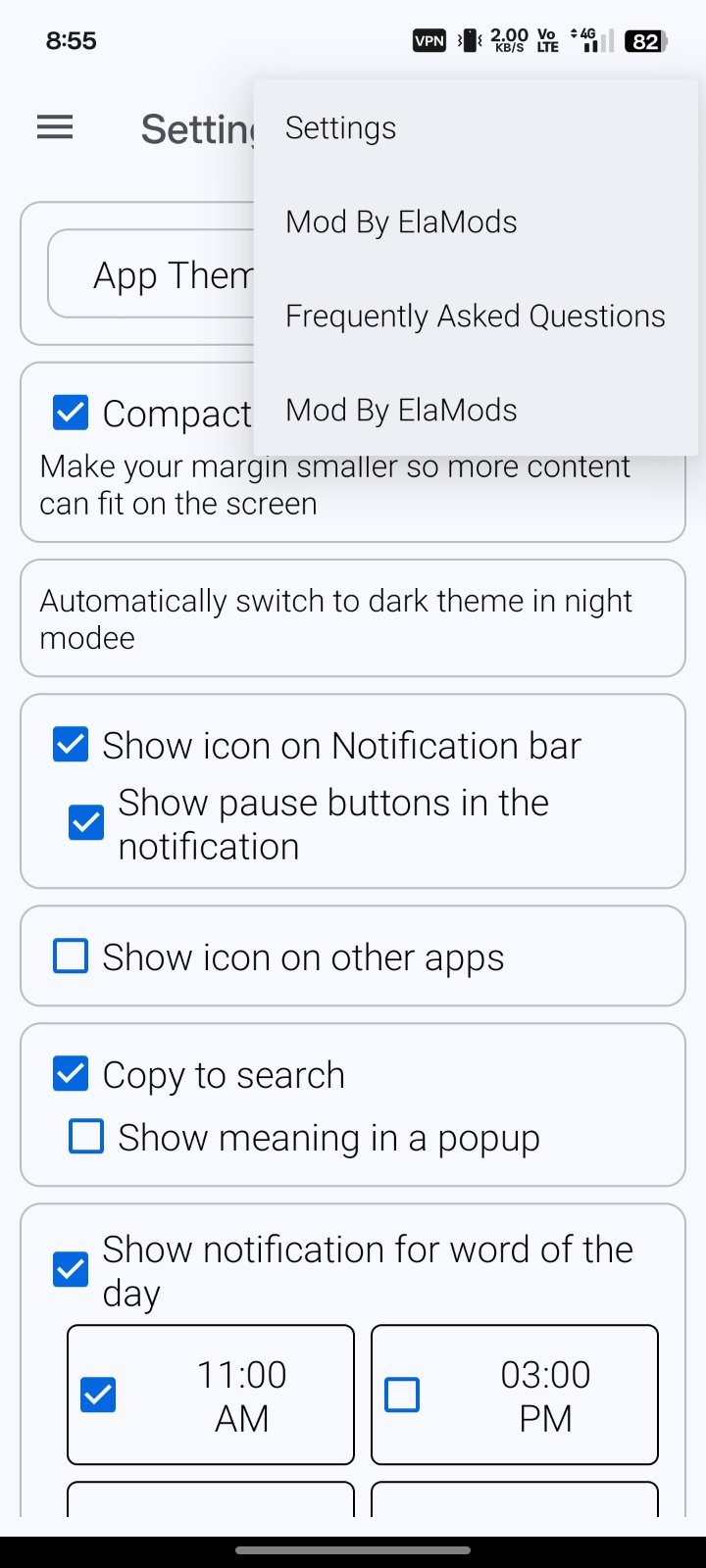
Task: Disable Show icon on Notification bar
Action: pos(71,745)
